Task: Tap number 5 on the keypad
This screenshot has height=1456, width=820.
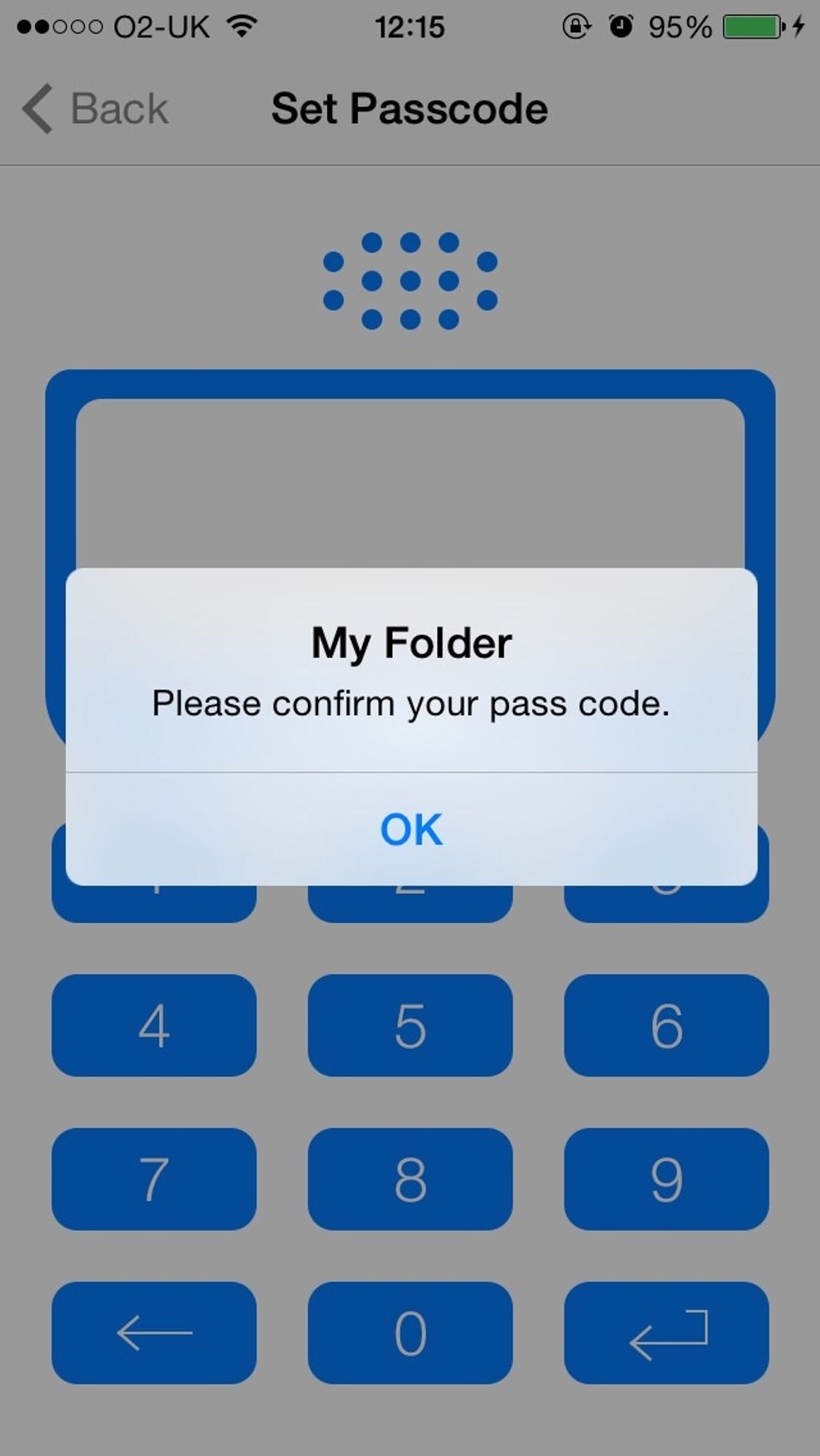Action: [409, 1026]
